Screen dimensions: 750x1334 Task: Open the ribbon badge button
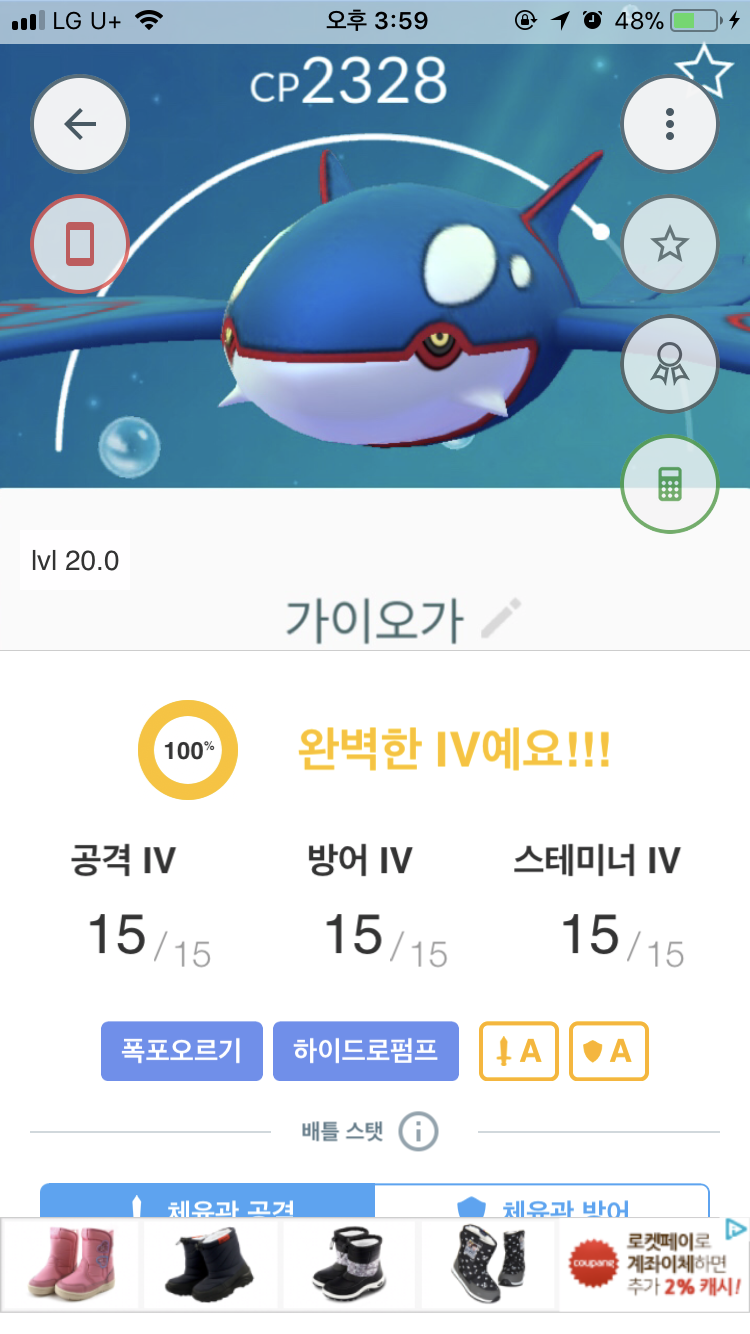[x=670, y=365]
